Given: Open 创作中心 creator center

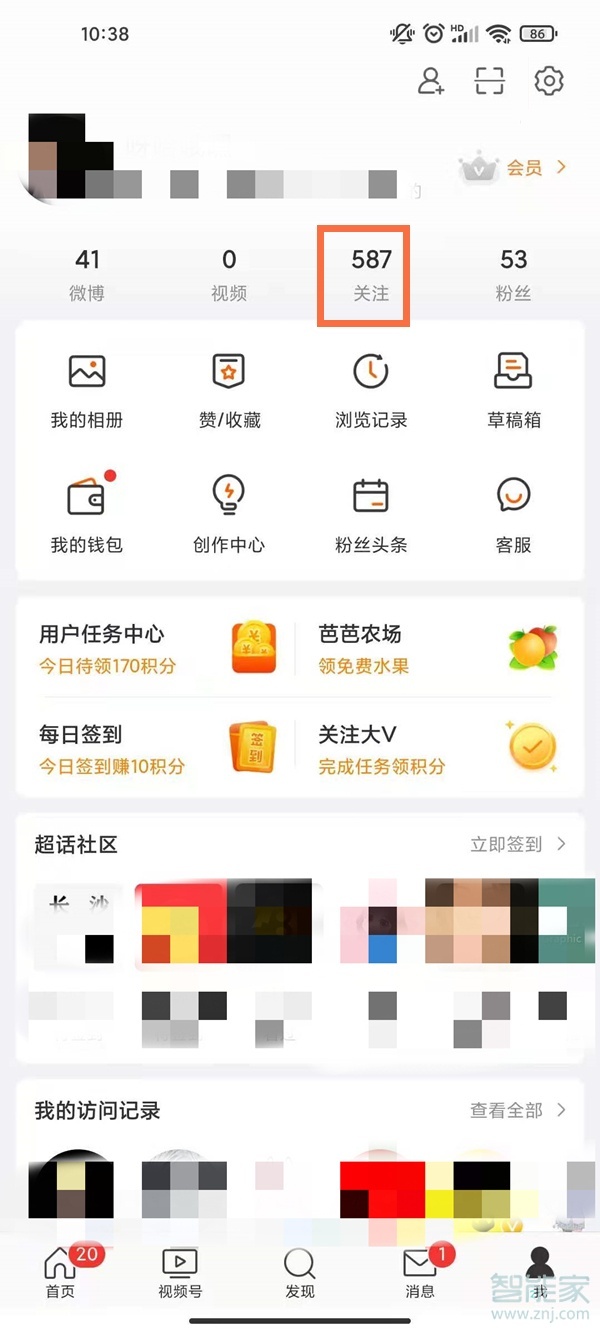Looking at the screenshot, I should [x=229, y=515].
